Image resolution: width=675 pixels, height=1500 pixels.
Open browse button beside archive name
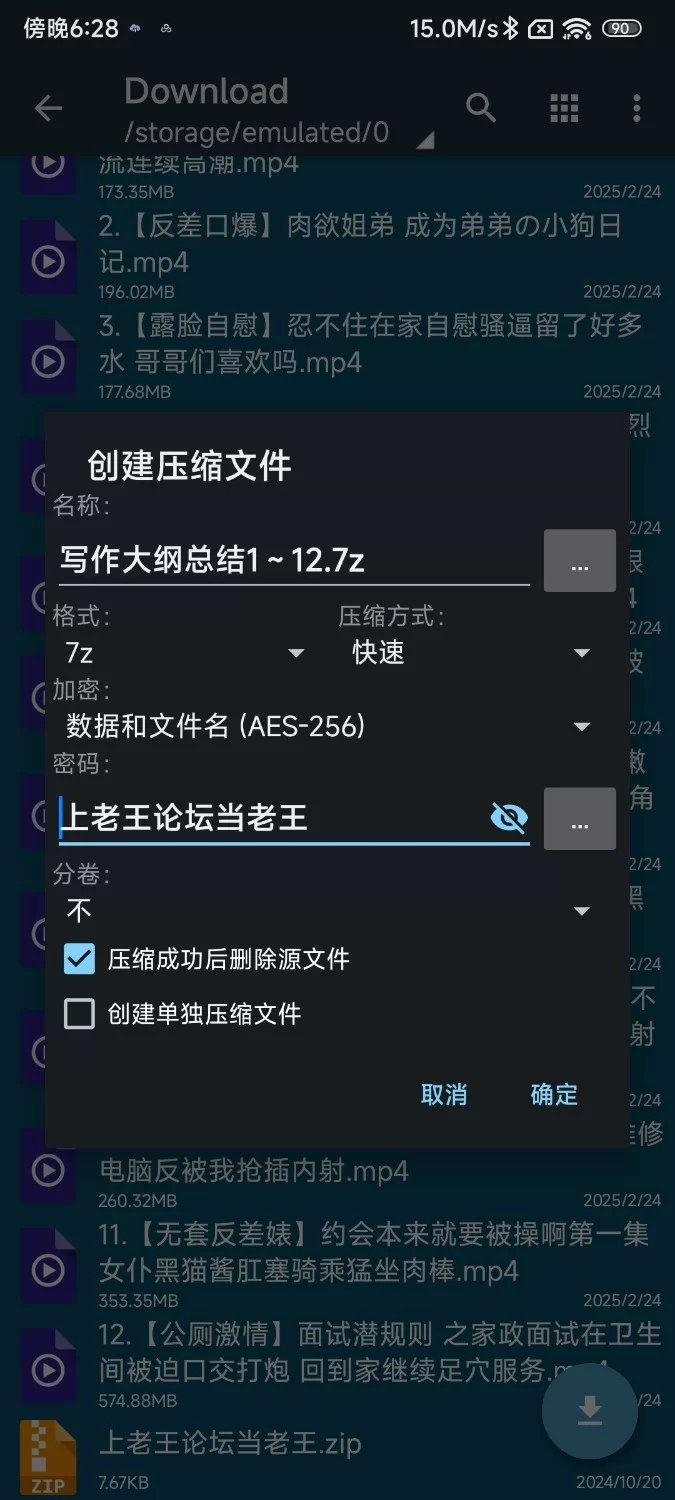point(579,561)
